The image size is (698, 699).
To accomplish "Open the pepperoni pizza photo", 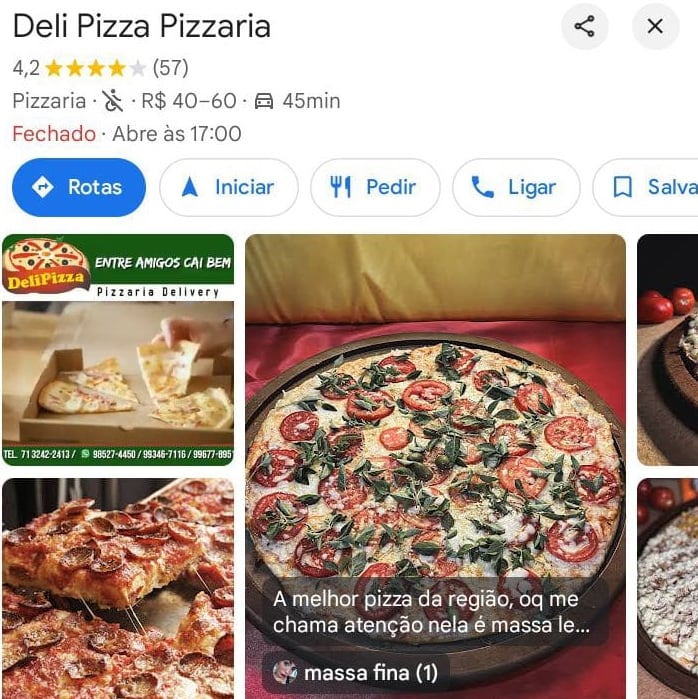I will pyautogui.click(x=118, y=588).
